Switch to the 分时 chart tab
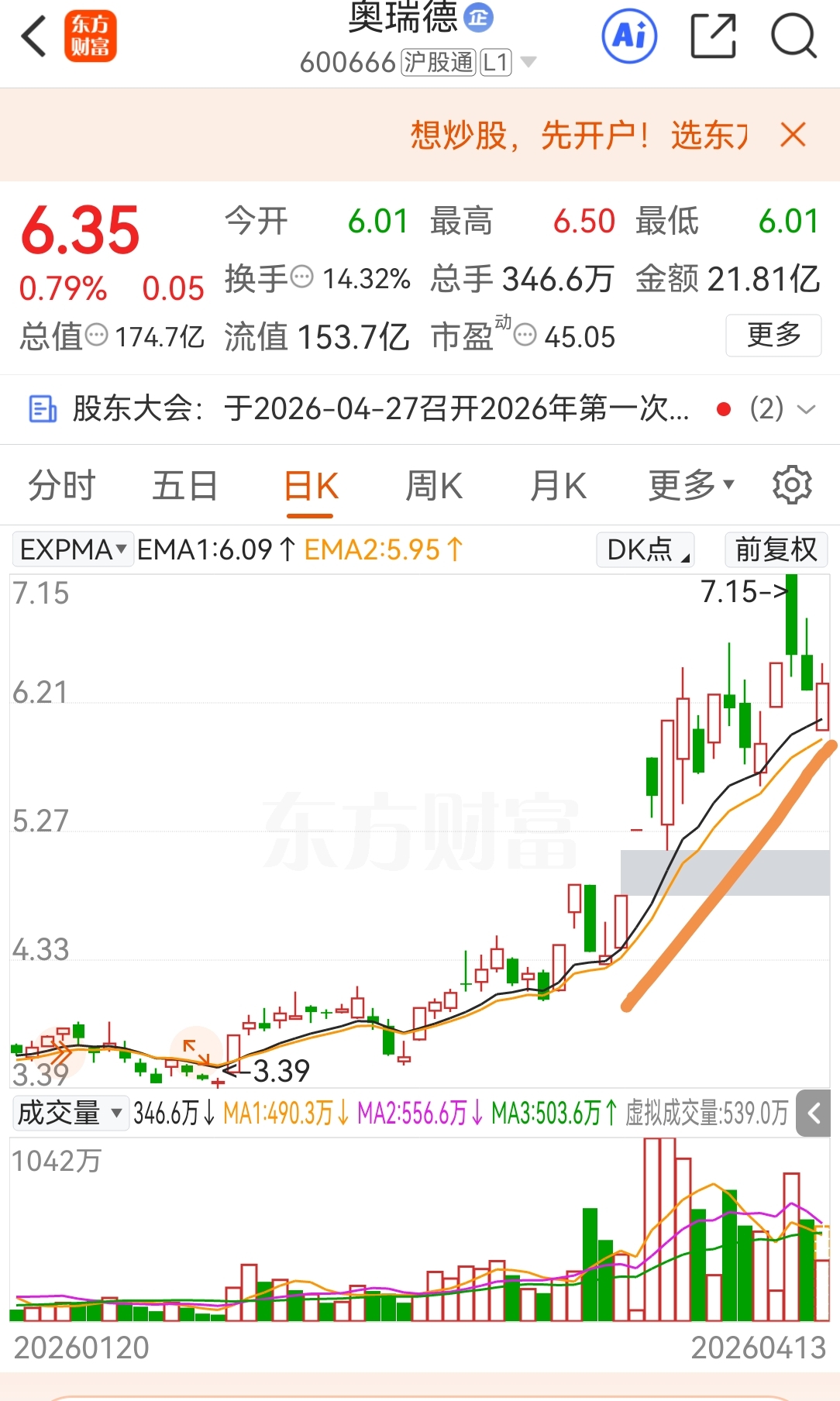The image size is (840, 1401). click(x=61, y=487)
